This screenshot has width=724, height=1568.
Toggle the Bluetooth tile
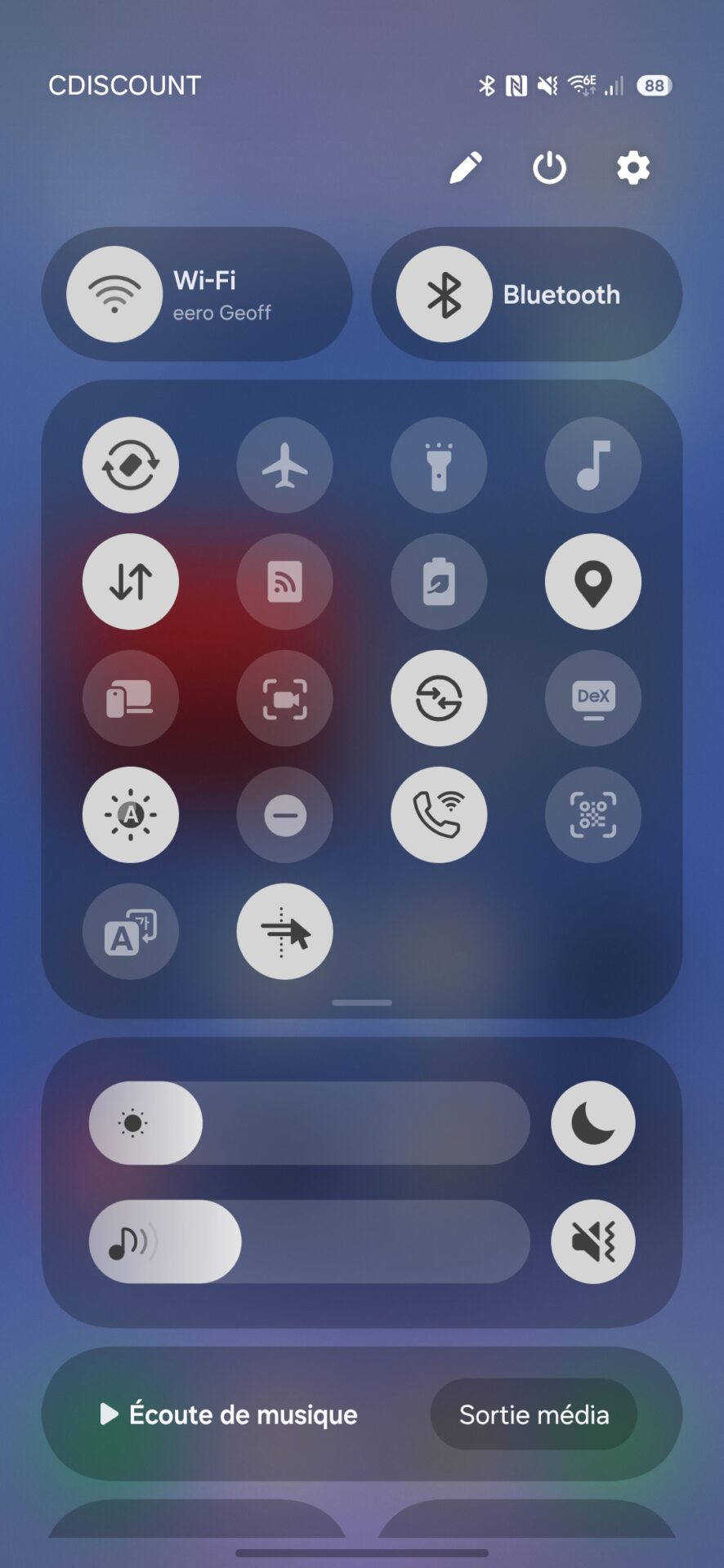445,294
